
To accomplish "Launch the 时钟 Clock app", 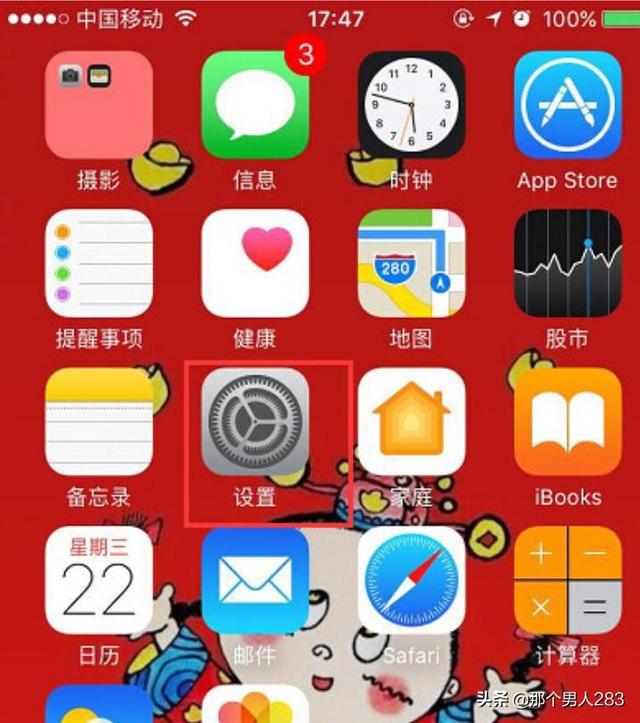I will (x=411, y=104).
